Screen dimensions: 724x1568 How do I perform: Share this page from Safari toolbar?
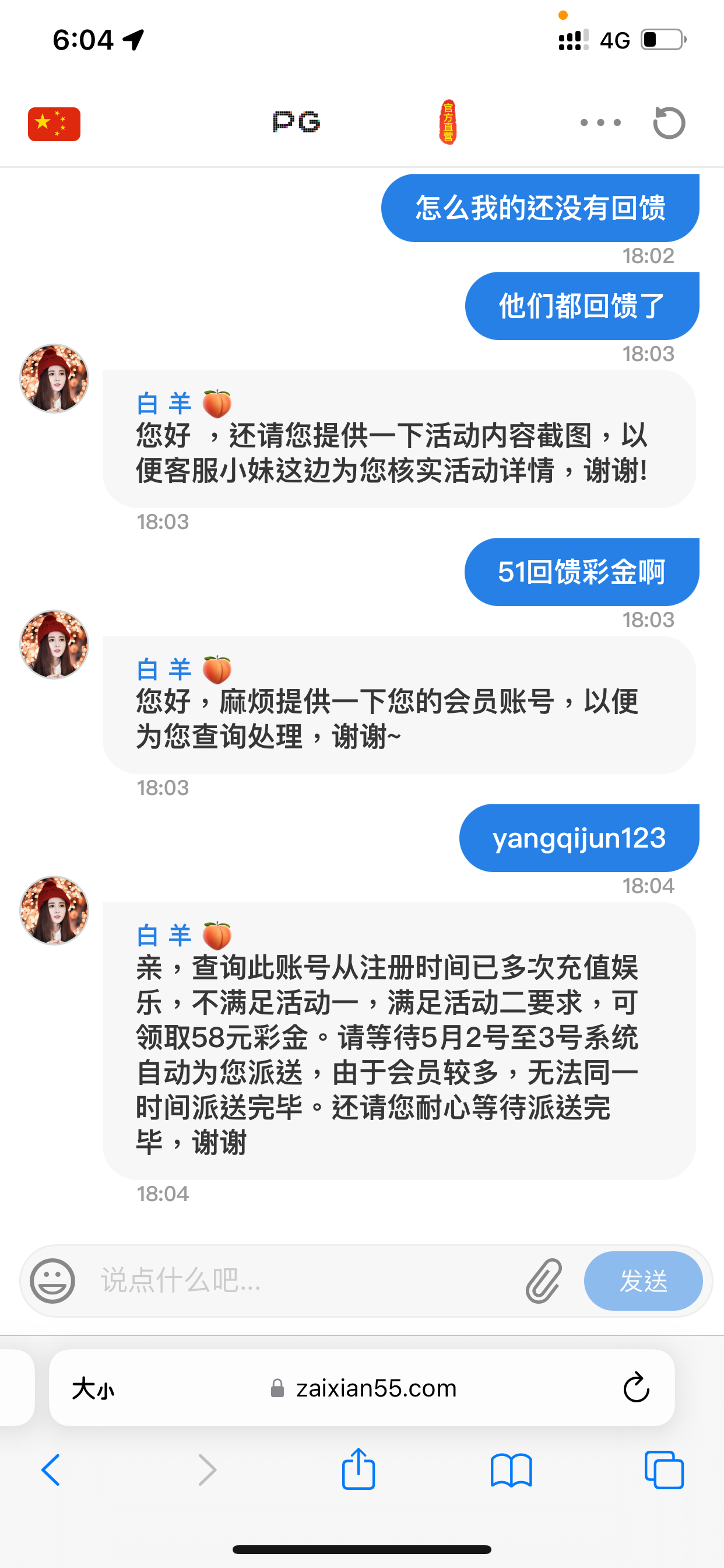[x=359, y=1469]
